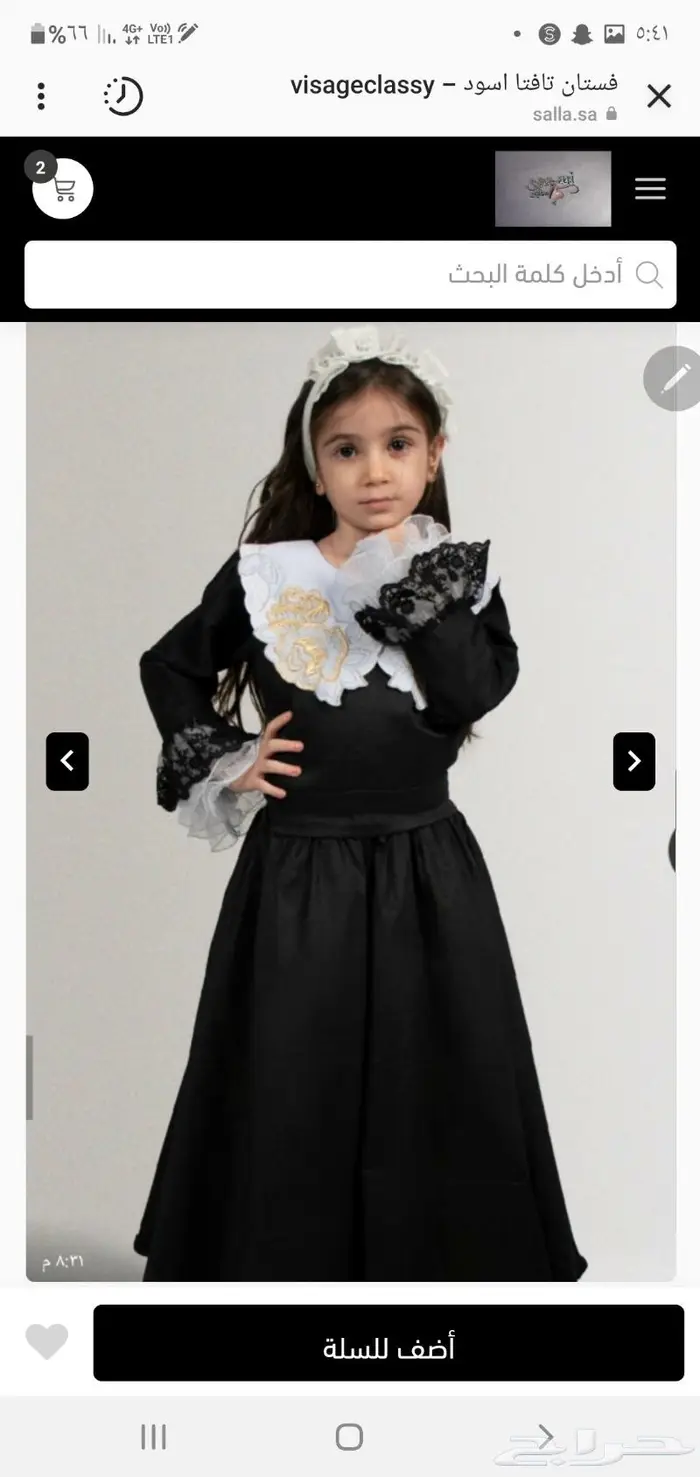Screen dimensions: 700x1477
Task: Add the dress to wishlist heart
Action: pyautogui.click(x=47, y=1342)
